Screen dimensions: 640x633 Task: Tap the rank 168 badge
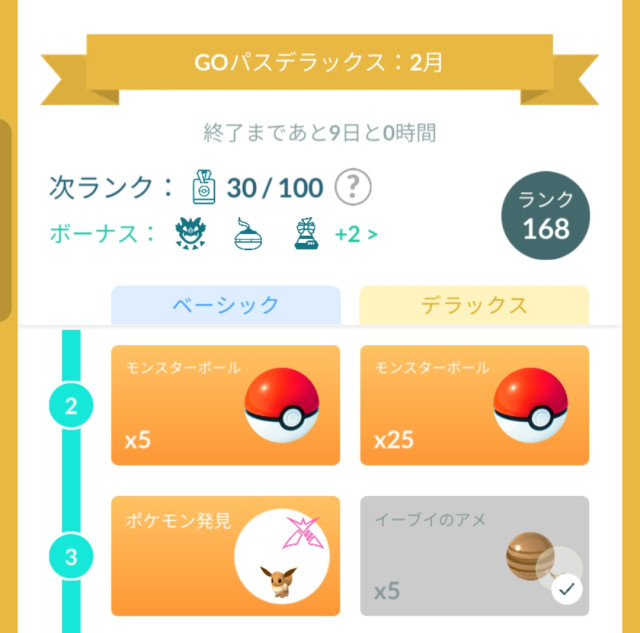545,216
